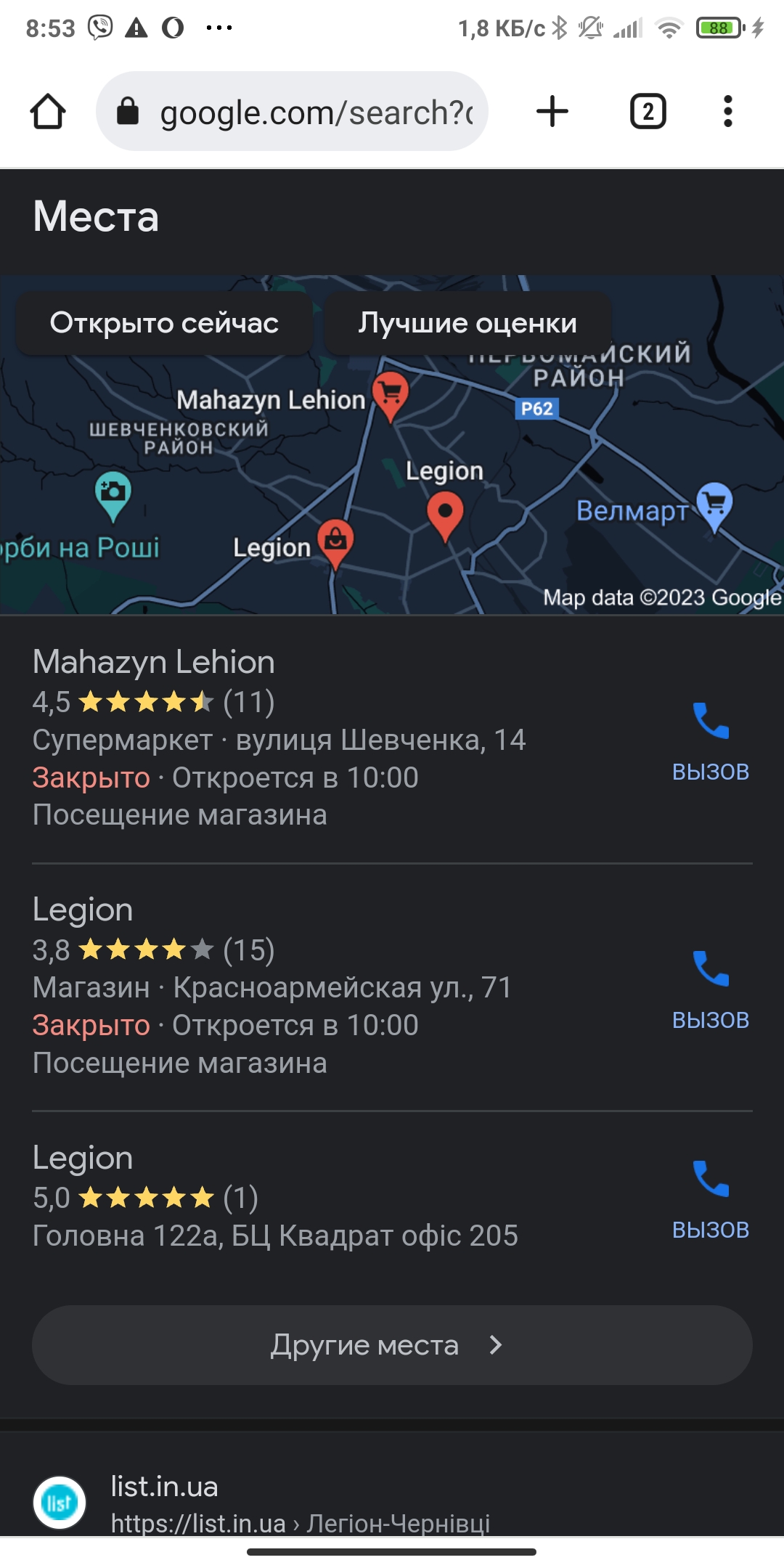Call Legion at Головна 122а
This screenshot has height=1568, width=784.
coord(710,1199)
